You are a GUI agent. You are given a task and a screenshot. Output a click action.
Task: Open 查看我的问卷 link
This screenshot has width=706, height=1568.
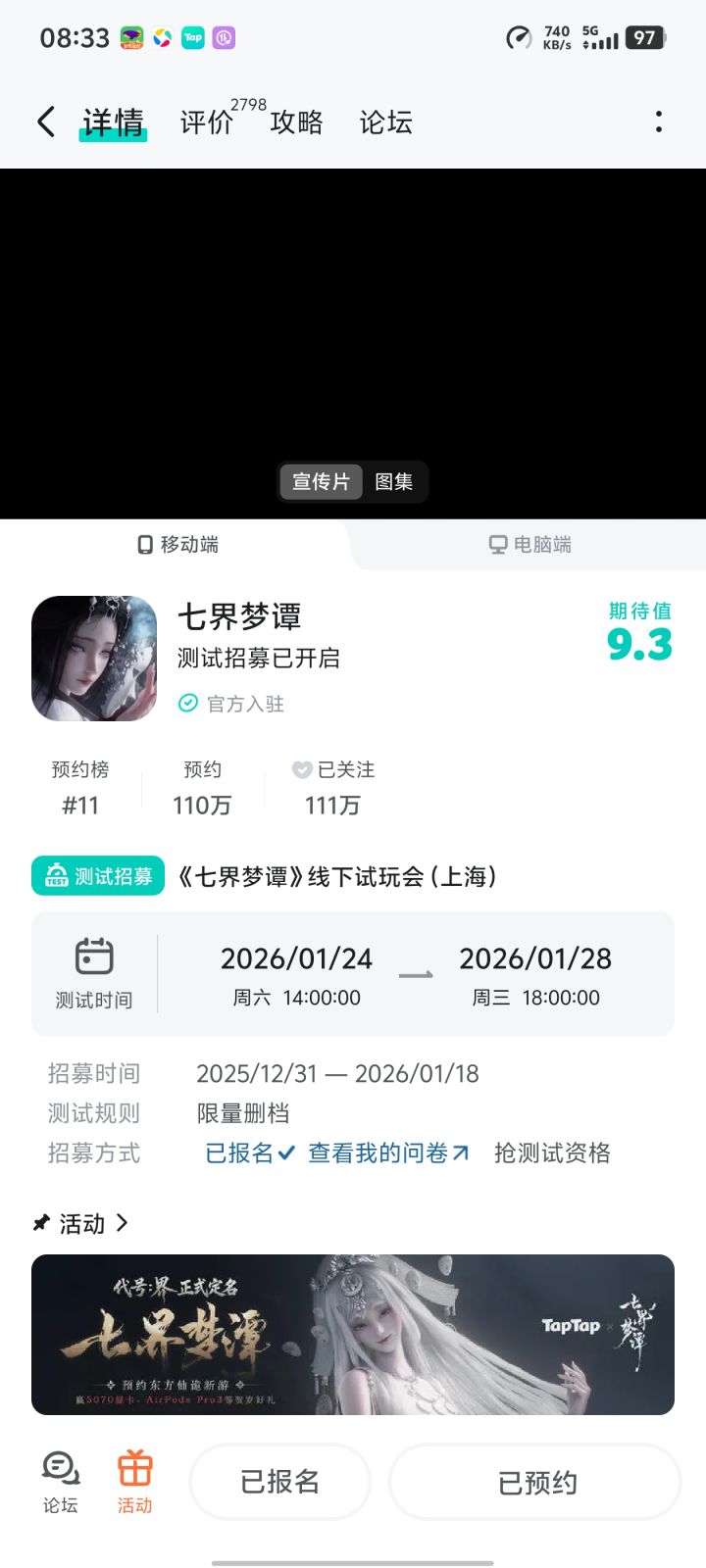click(388, 1153)
